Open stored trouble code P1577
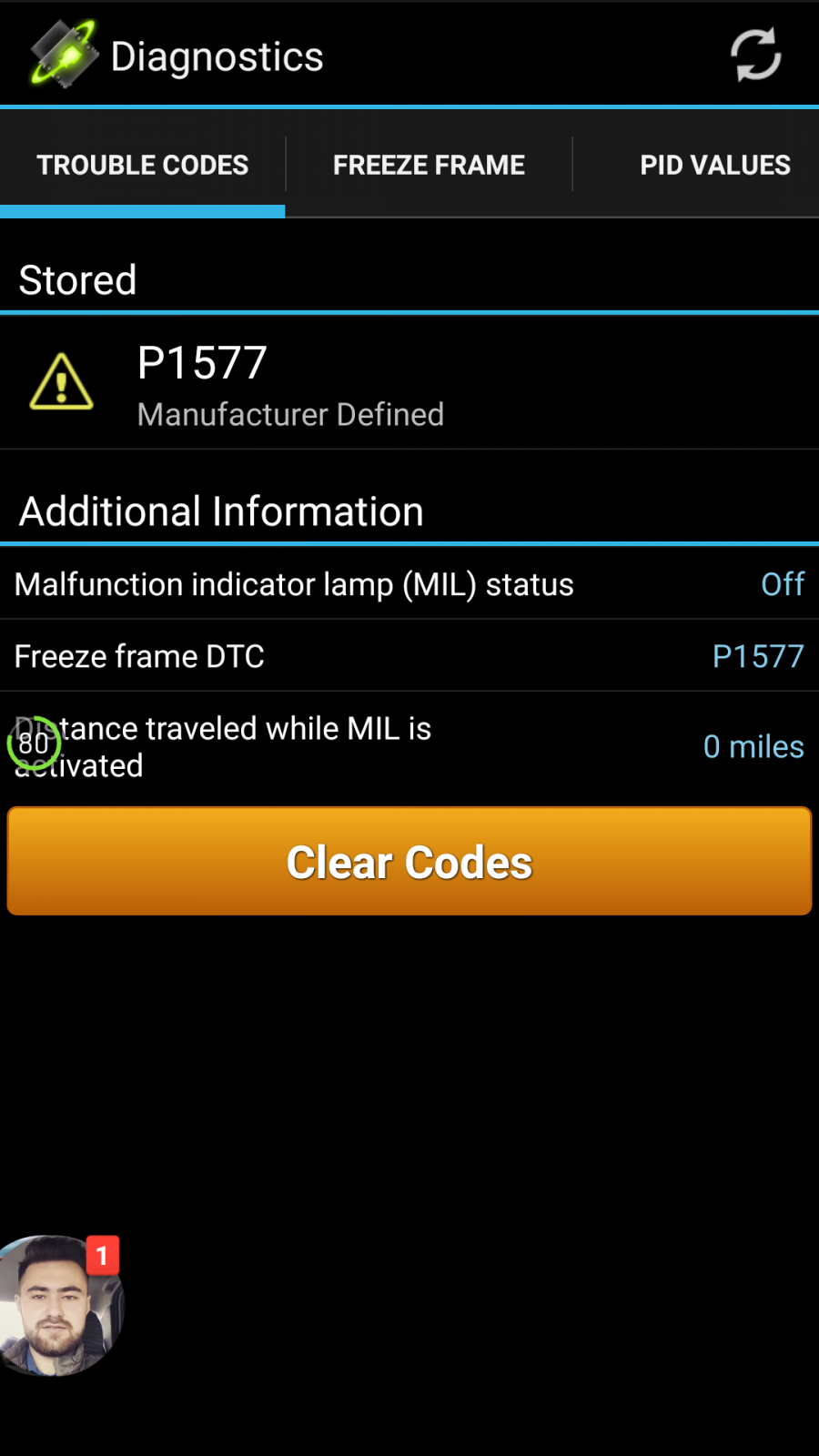This screenshot has width=819, height=1456. pos(409,382)
